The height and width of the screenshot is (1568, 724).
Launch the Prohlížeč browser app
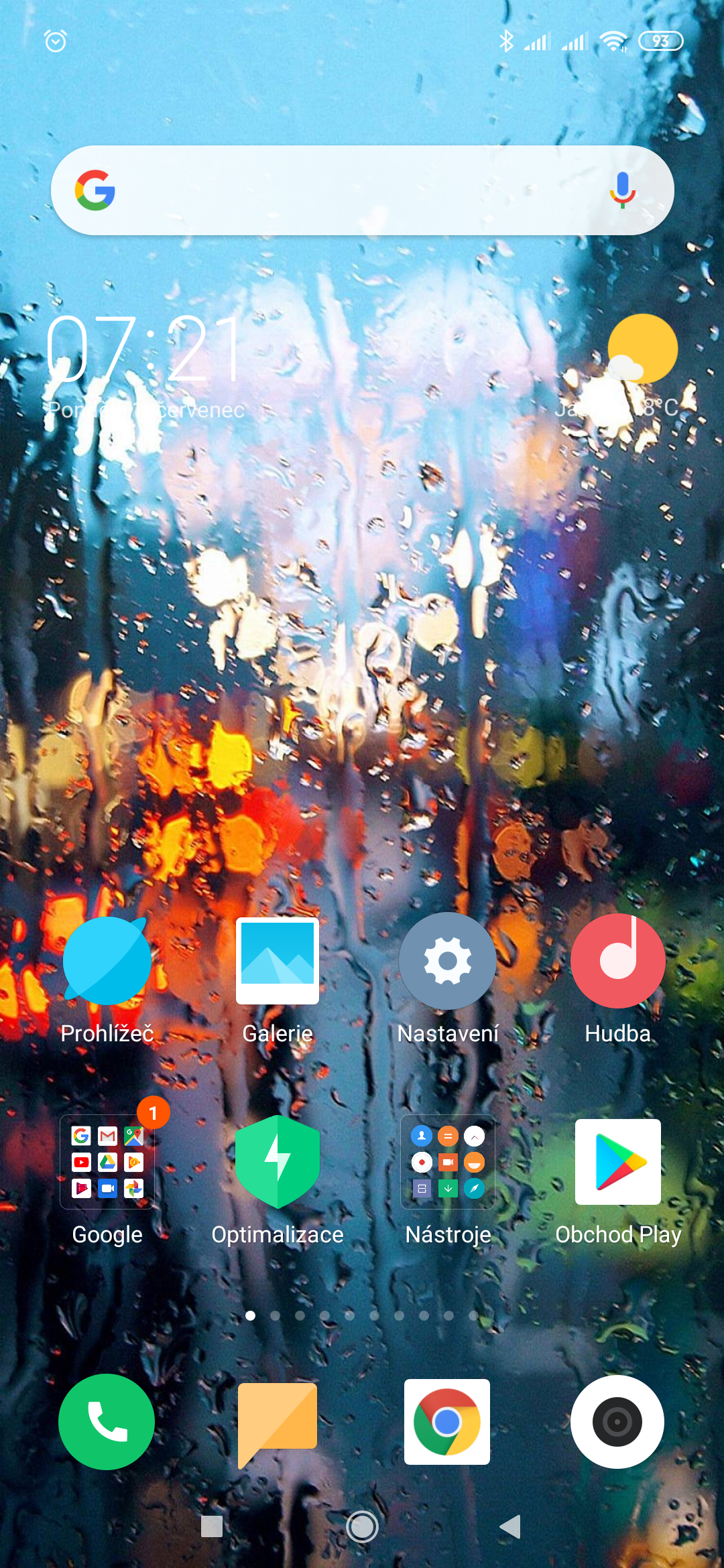coord(107,961)
